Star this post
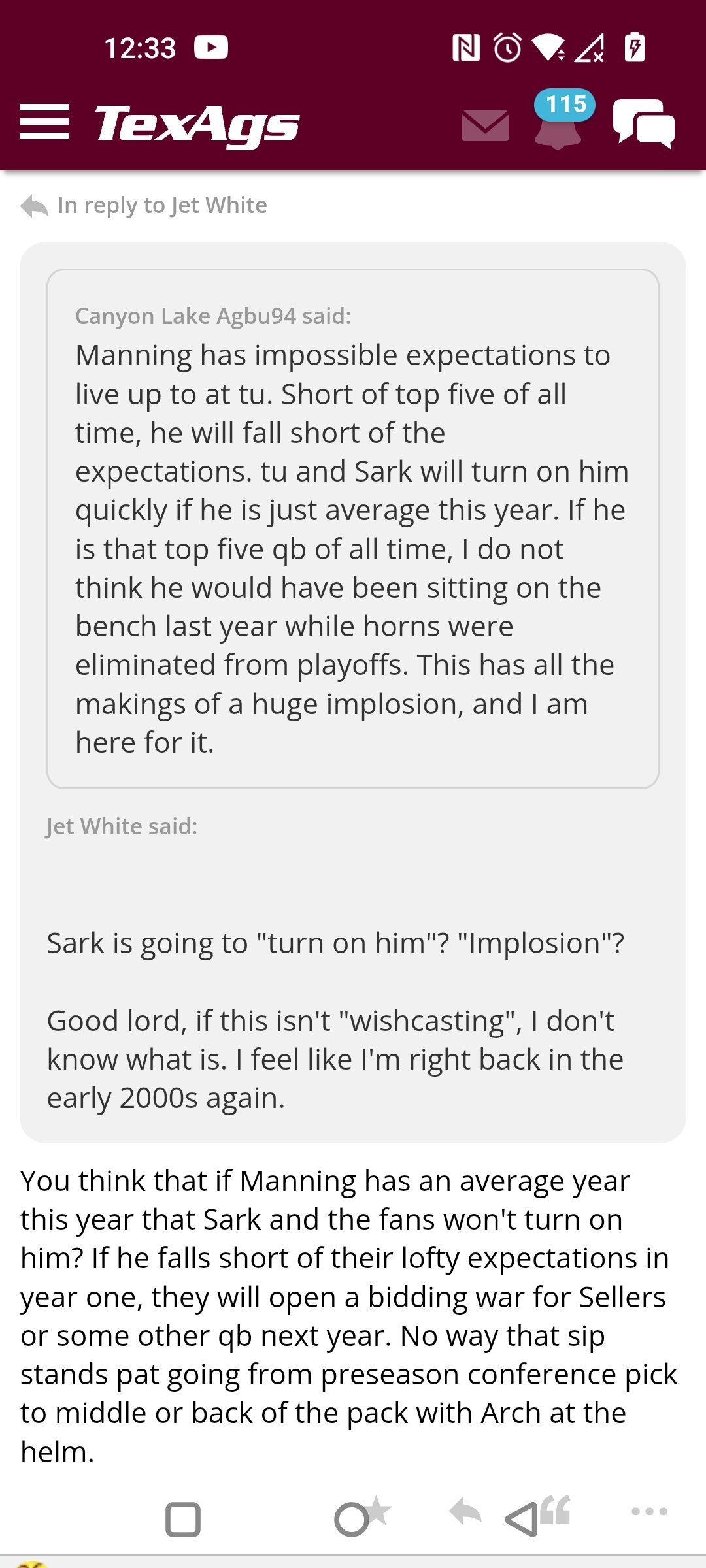This screenshot has width=706, height=1568. (378, 1509)
